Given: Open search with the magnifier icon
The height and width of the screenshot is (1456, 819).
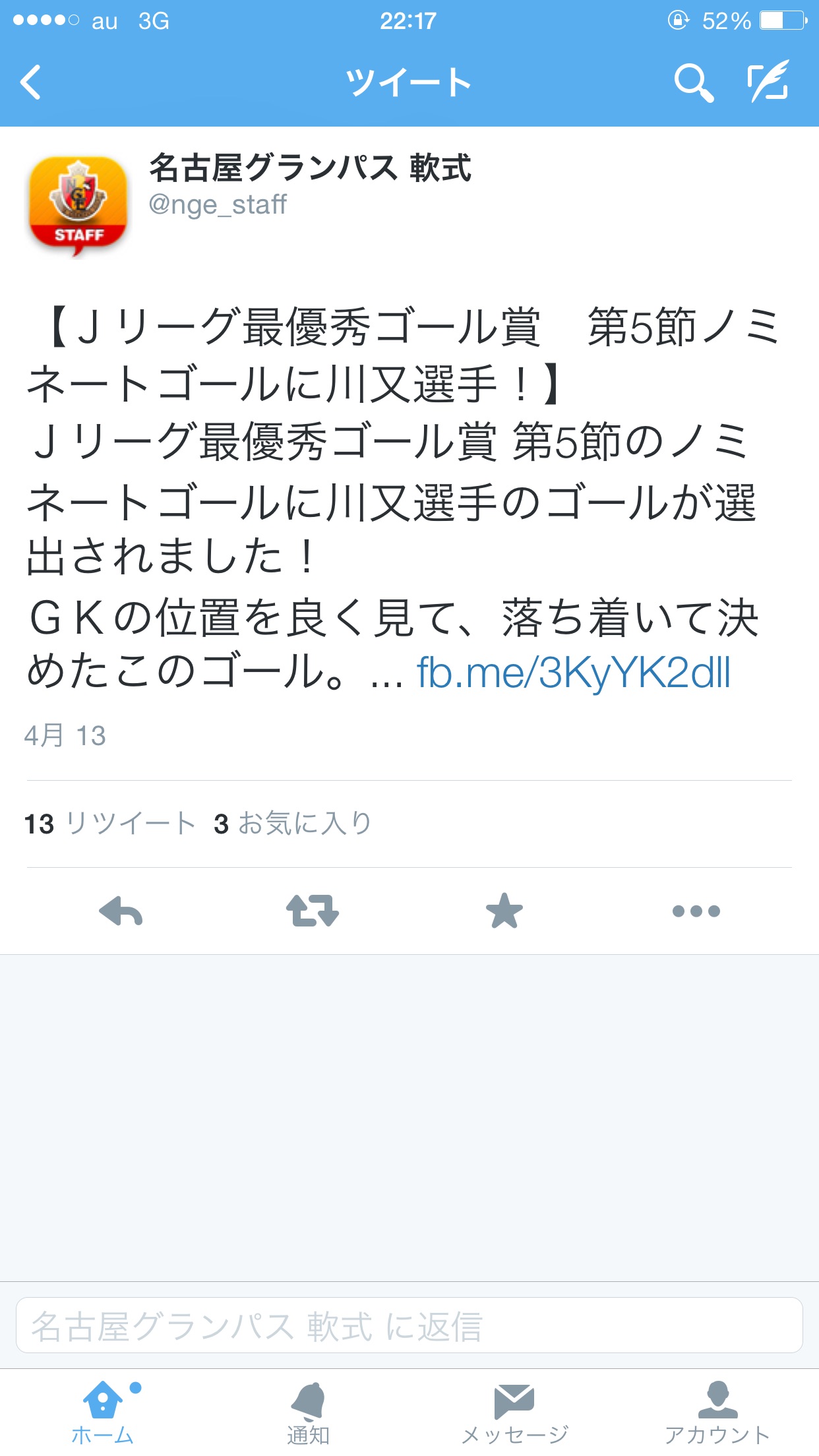Looking at the screenshot, I should coord(694,83).
